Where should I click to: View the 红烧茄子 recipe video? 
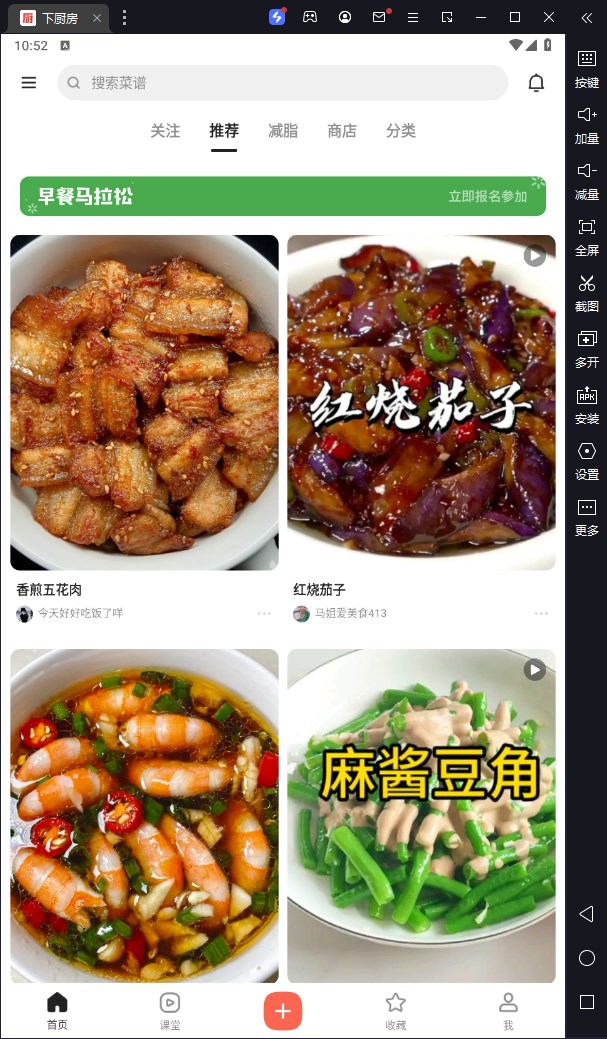[421, 402]
